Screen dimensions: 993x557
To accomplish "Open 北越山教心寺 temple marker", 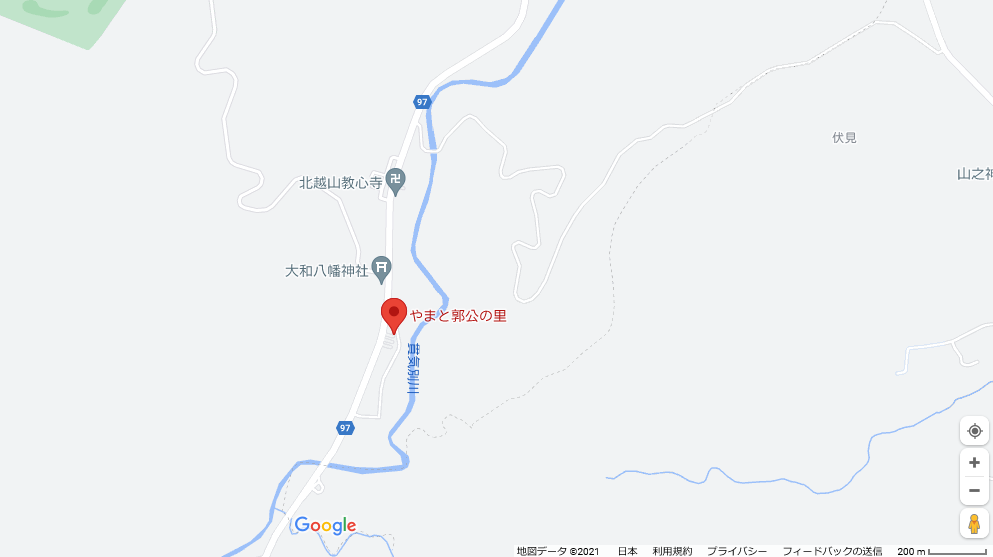I will point(396,182).
